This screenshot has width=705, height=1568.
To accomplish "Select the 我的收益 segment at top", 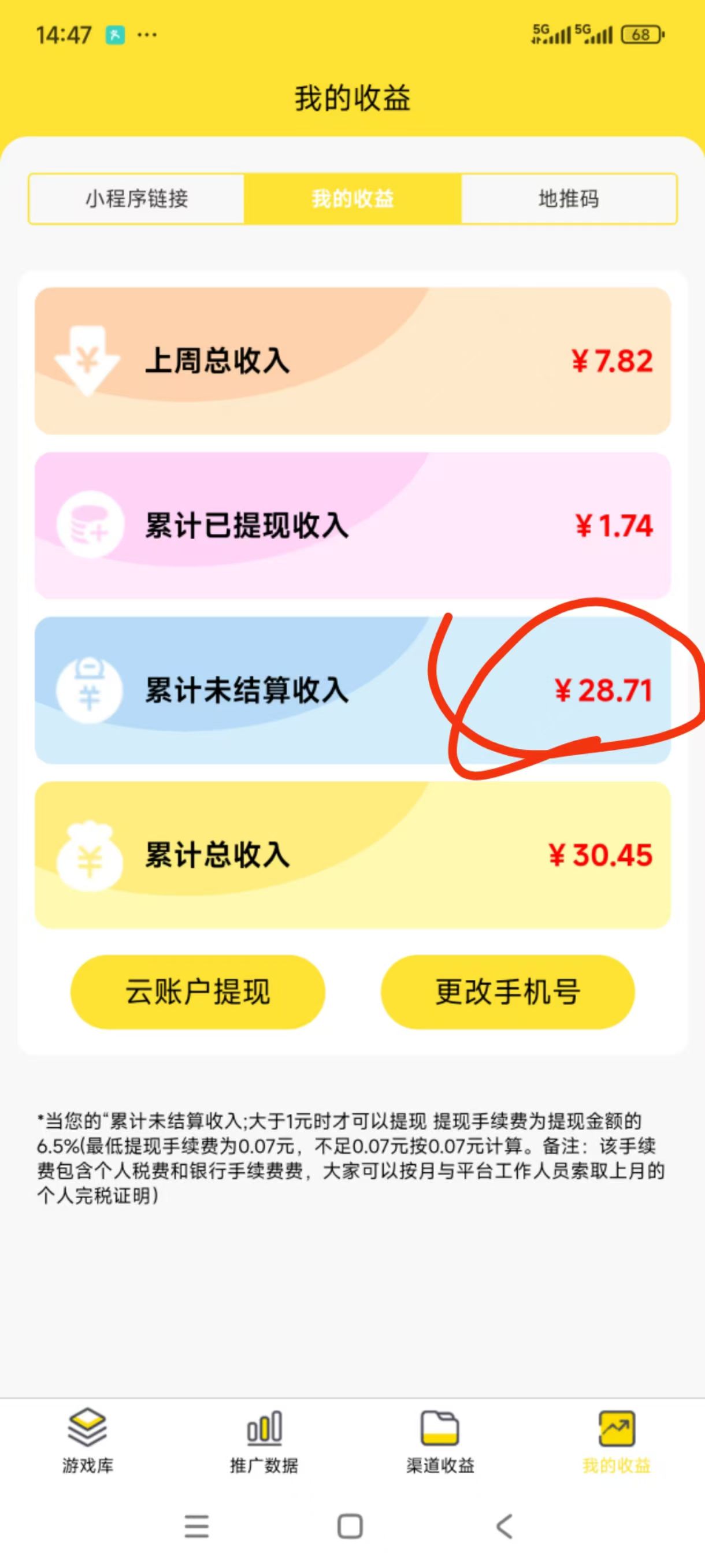I will coord(352,199).
